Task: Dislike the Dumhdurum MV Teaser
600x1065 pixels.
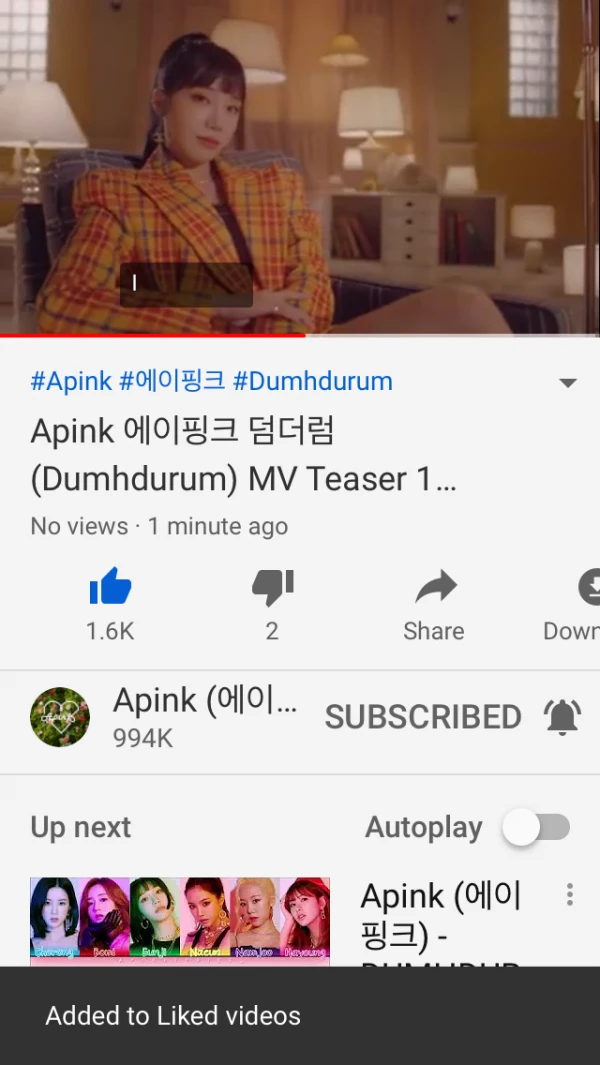Action: (272, 588)
